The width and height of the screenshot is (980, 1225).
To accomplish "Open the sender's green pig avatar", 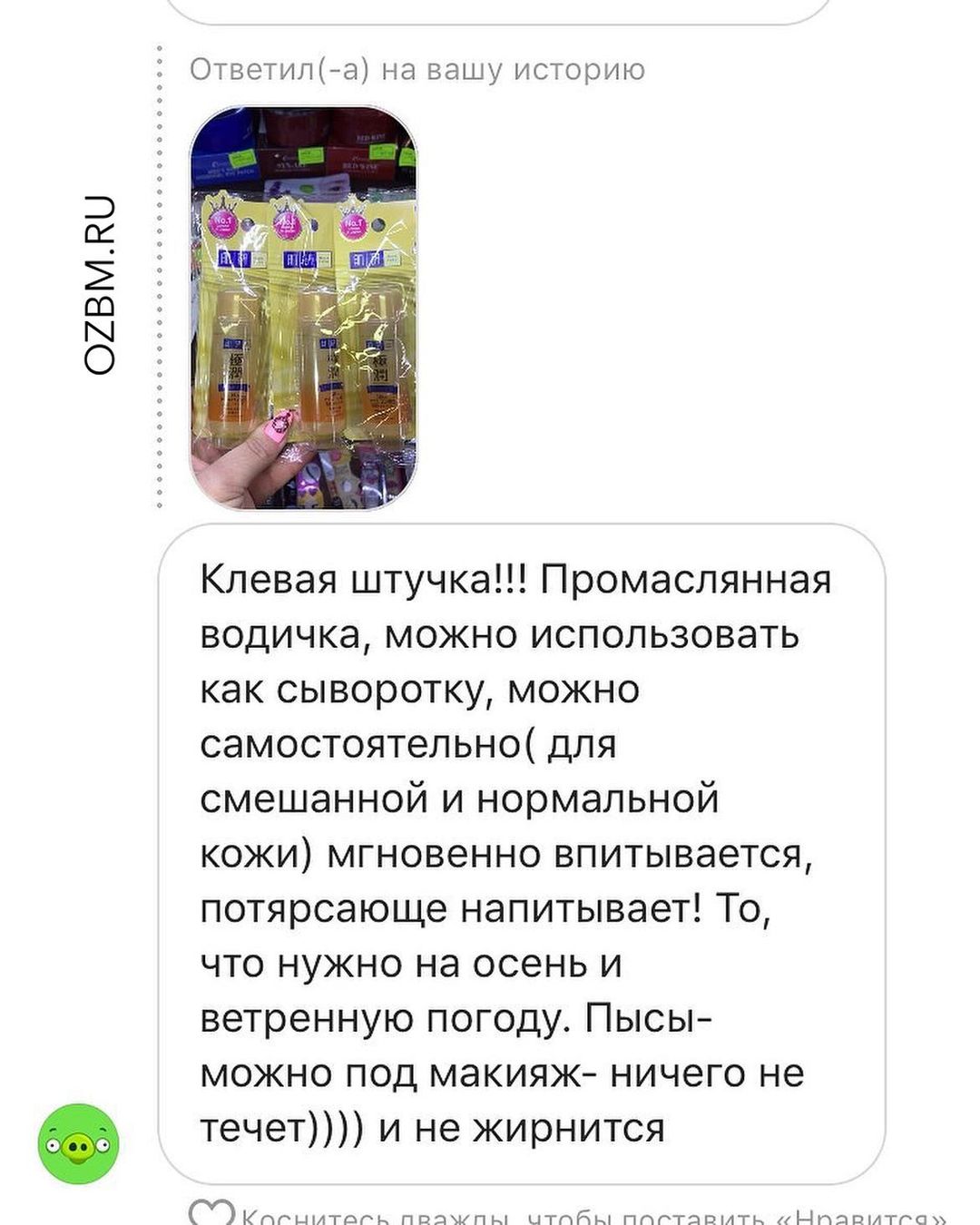I will 78,1144.
